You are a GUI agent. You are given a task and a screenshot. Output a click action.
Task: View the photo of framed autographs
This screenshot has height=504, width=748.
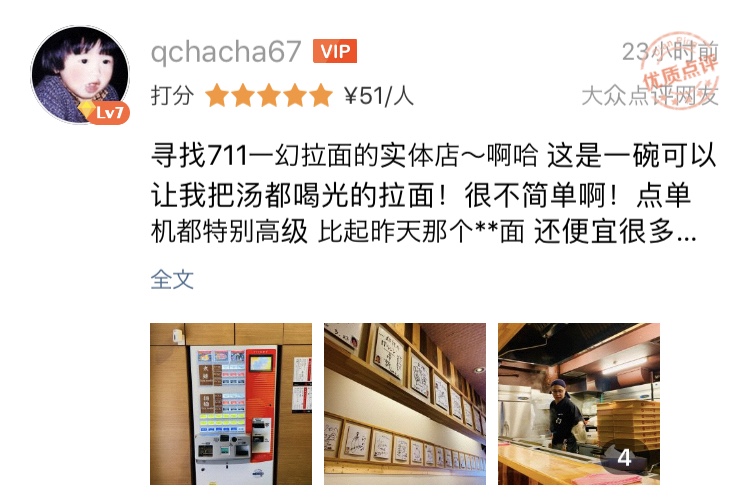point(404,404)
